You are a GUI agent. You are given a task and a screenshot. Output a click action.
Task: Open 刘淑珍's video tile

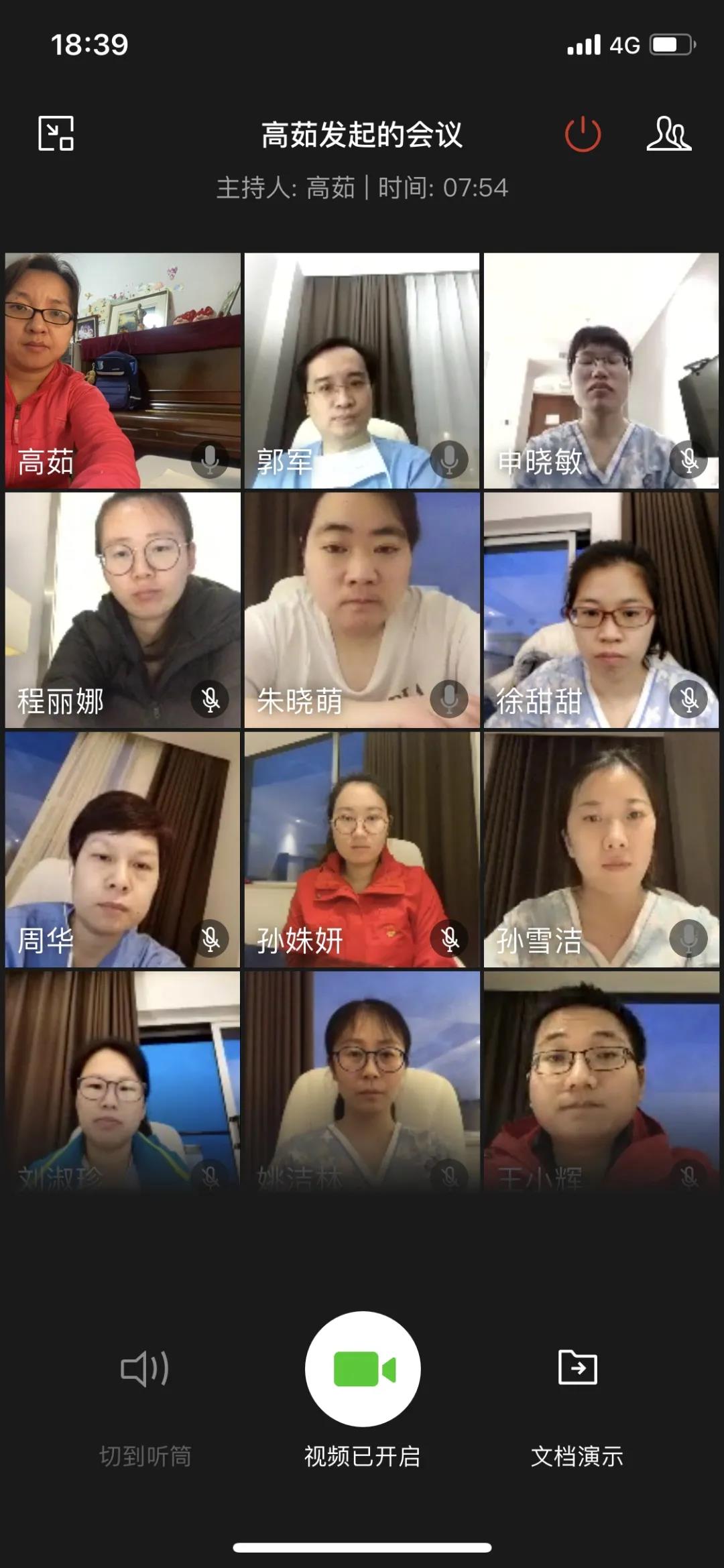click(x=123, y=1079)
